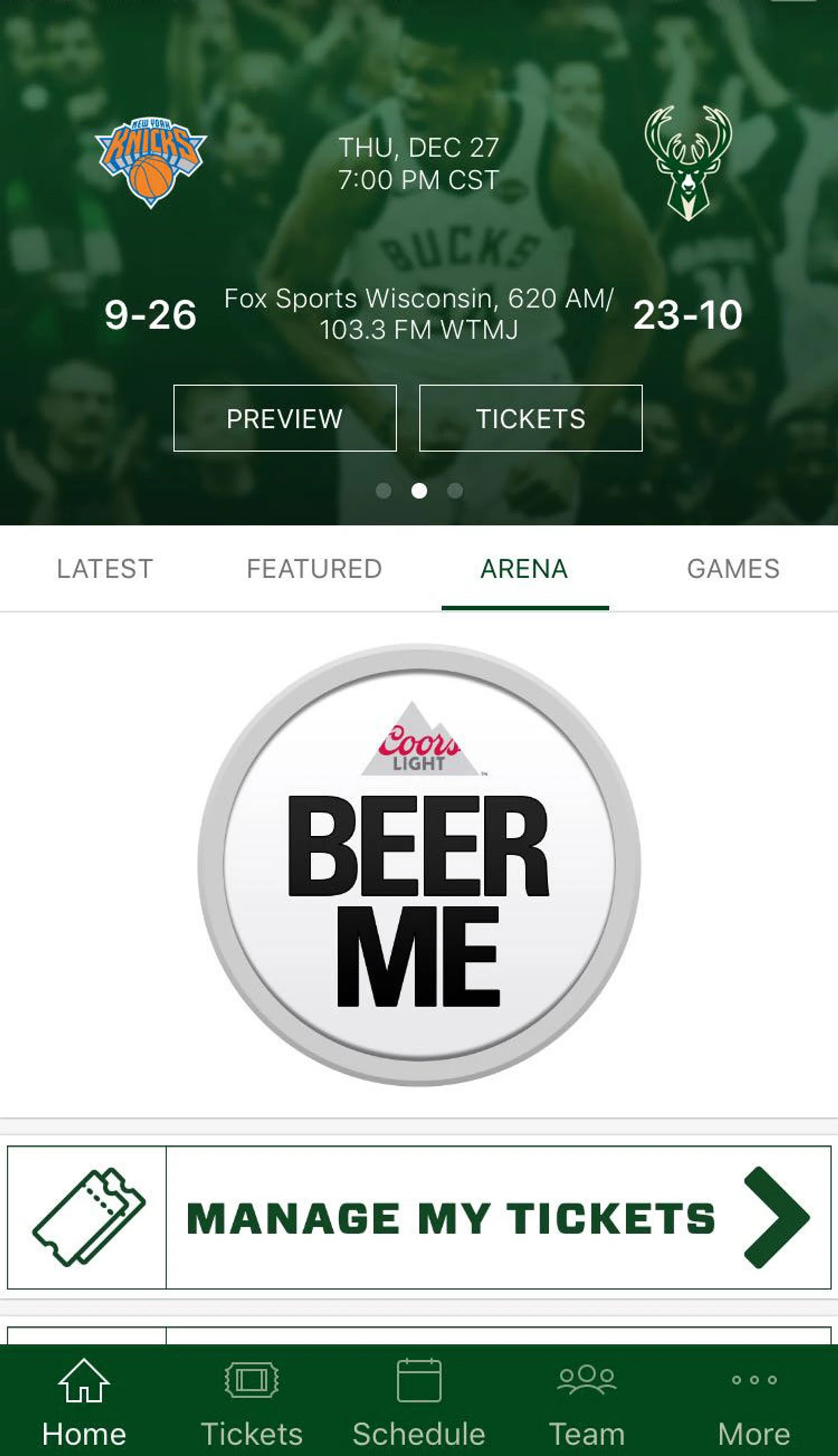Switch to the Featured tab
The height and width of the screenshot is (1456, 838).
click(x=315, y=569)
